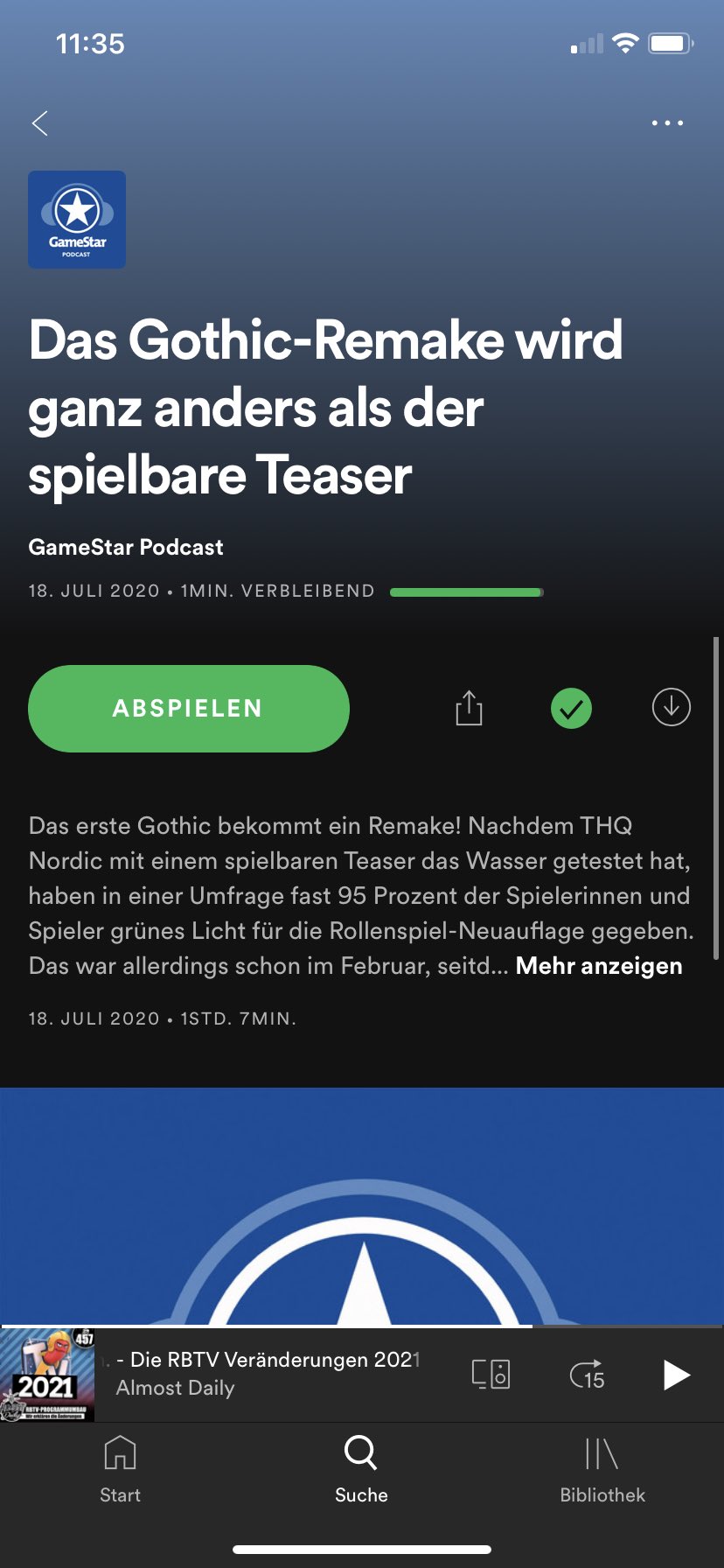The height and width of the screenshot is (1568, 724).
Task: Toggle the green checkmark for this episode
Action: [x=571, y=708]
